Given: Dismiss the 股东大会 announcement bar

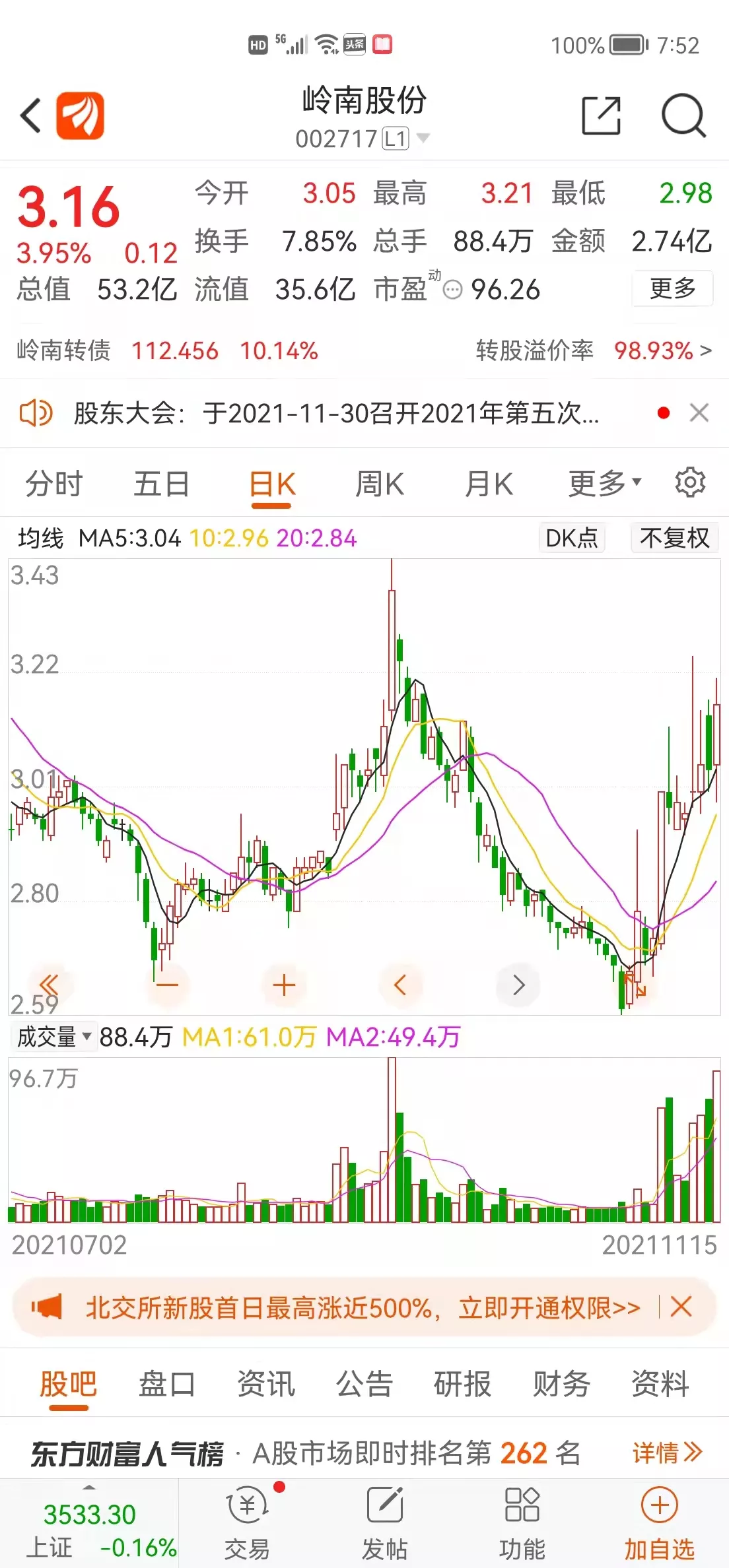Looking at the screenshot, I should [x=699, y=413].
